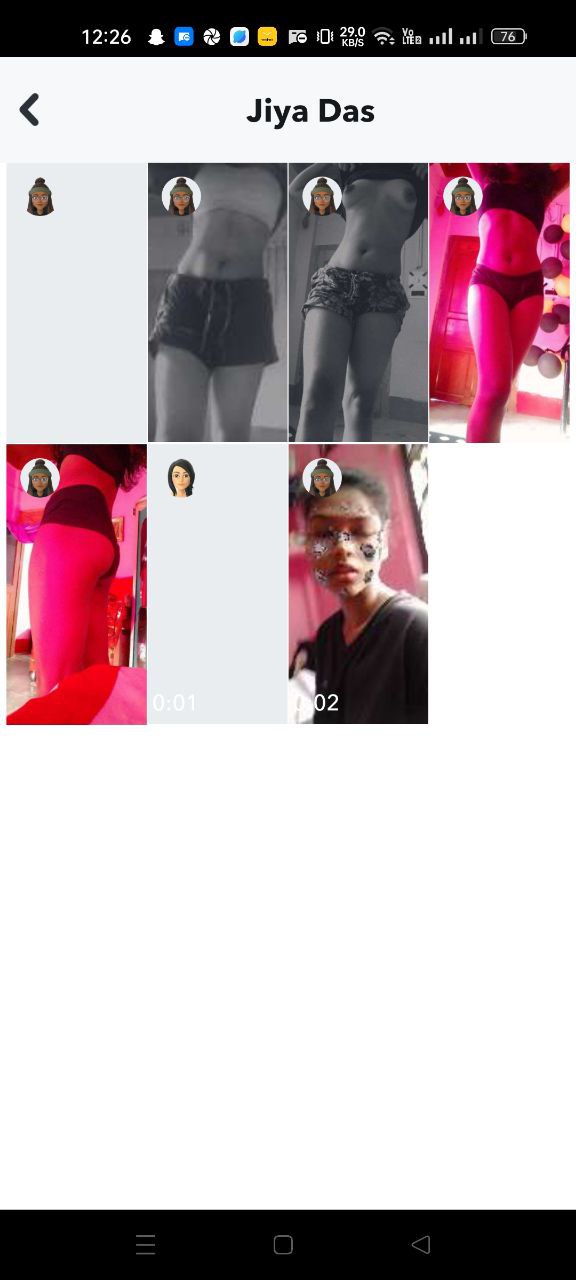Play the video tile marked 0:02
Image resolution: width=576 pixels, height=1280 pixels.
coord(359,584)
